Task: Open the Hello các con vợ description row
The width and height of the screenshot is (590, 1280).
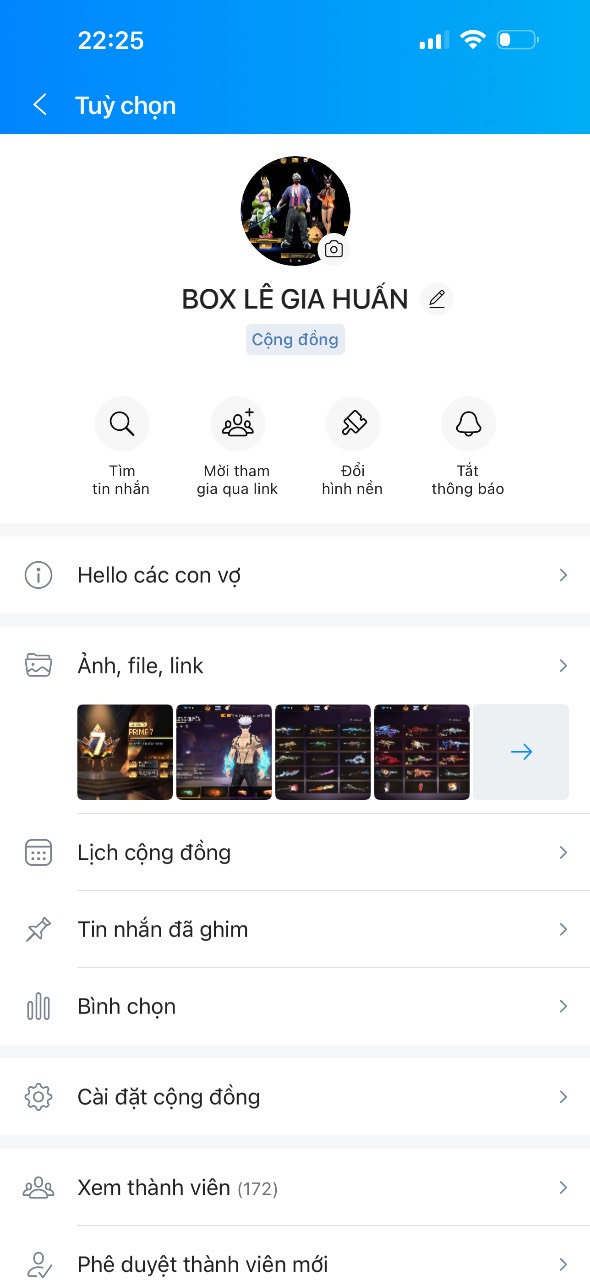Action: 295,575
